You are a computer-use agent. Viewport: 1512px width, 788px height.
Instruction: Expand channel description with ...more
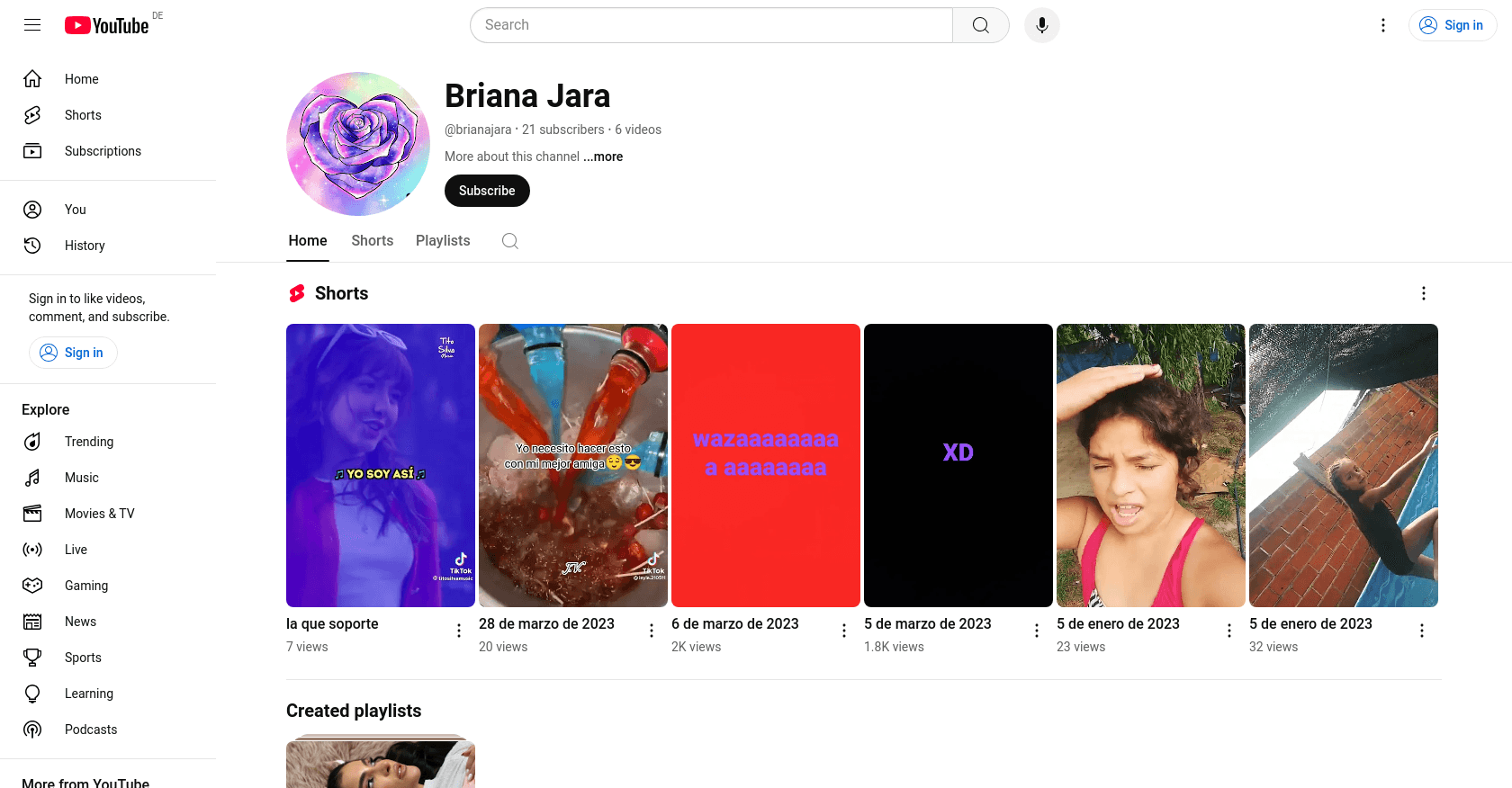pyautogui.click(x=604, y=157)
